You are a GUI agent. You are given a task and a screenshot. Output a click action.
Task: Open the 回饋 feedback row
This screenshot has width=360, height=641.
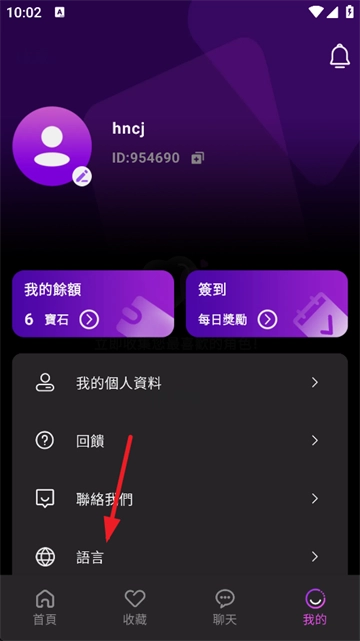coord(180,441)
